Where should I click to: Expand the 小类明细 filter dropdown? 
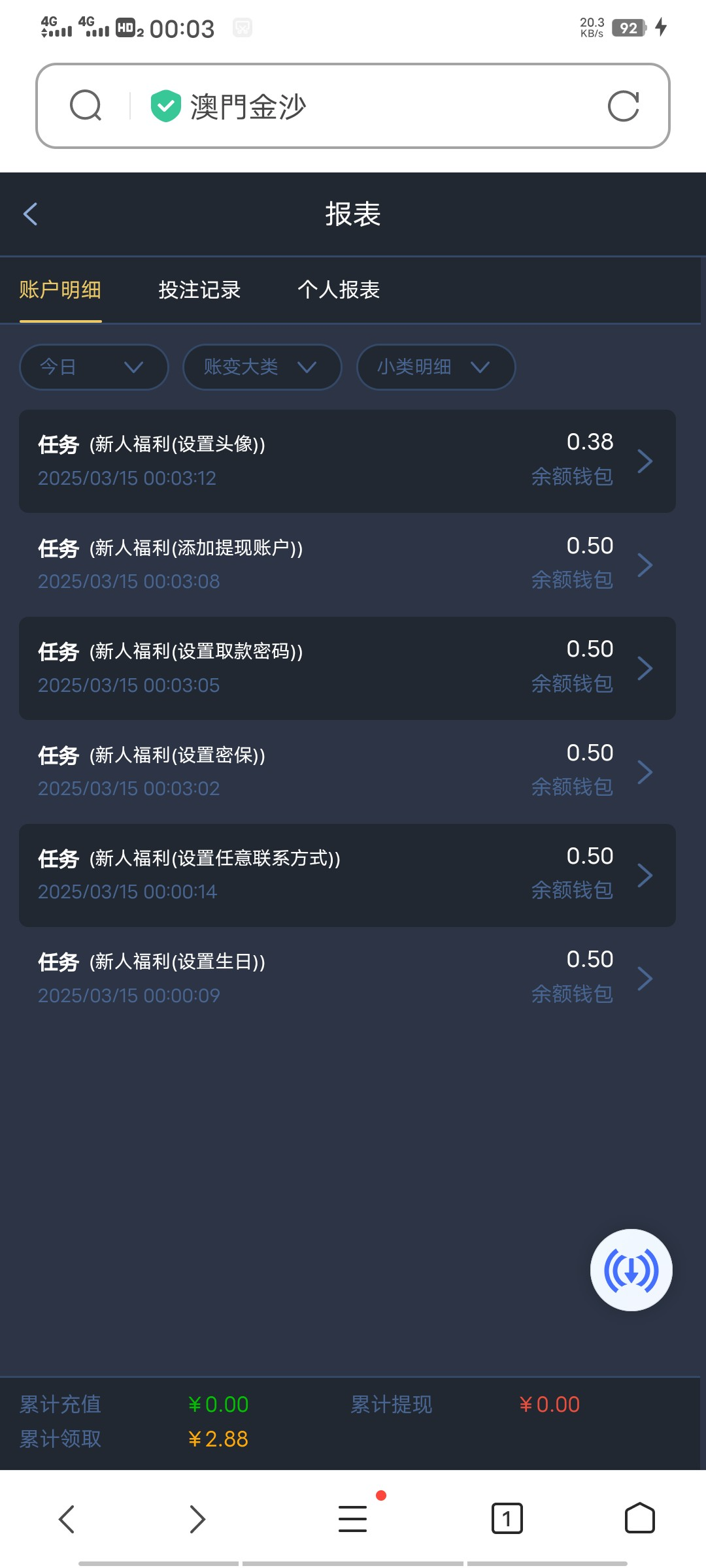pyautogui.click(x=435, y=367)
